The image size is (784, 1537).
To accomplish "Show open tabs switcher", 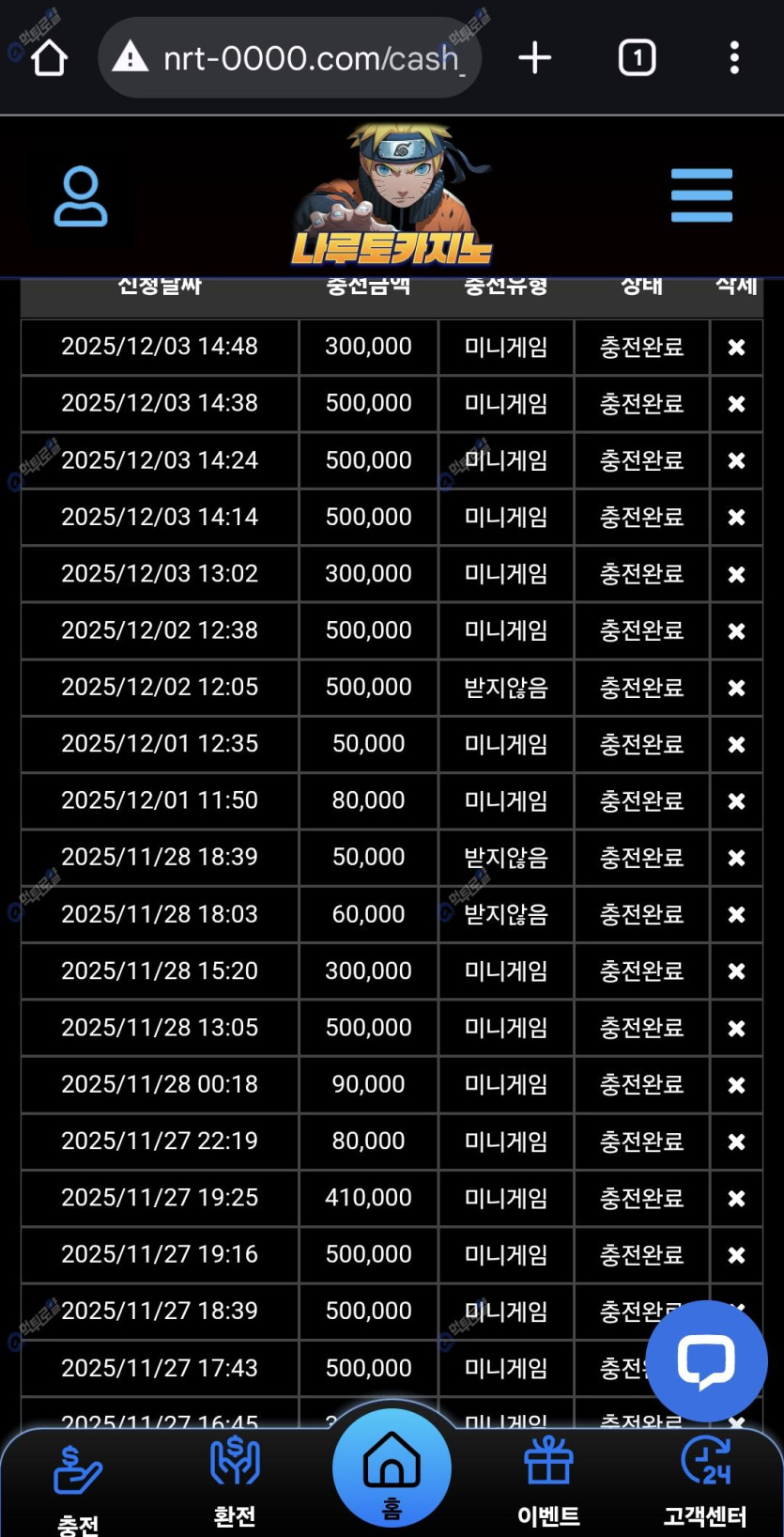I will [637, 58].
